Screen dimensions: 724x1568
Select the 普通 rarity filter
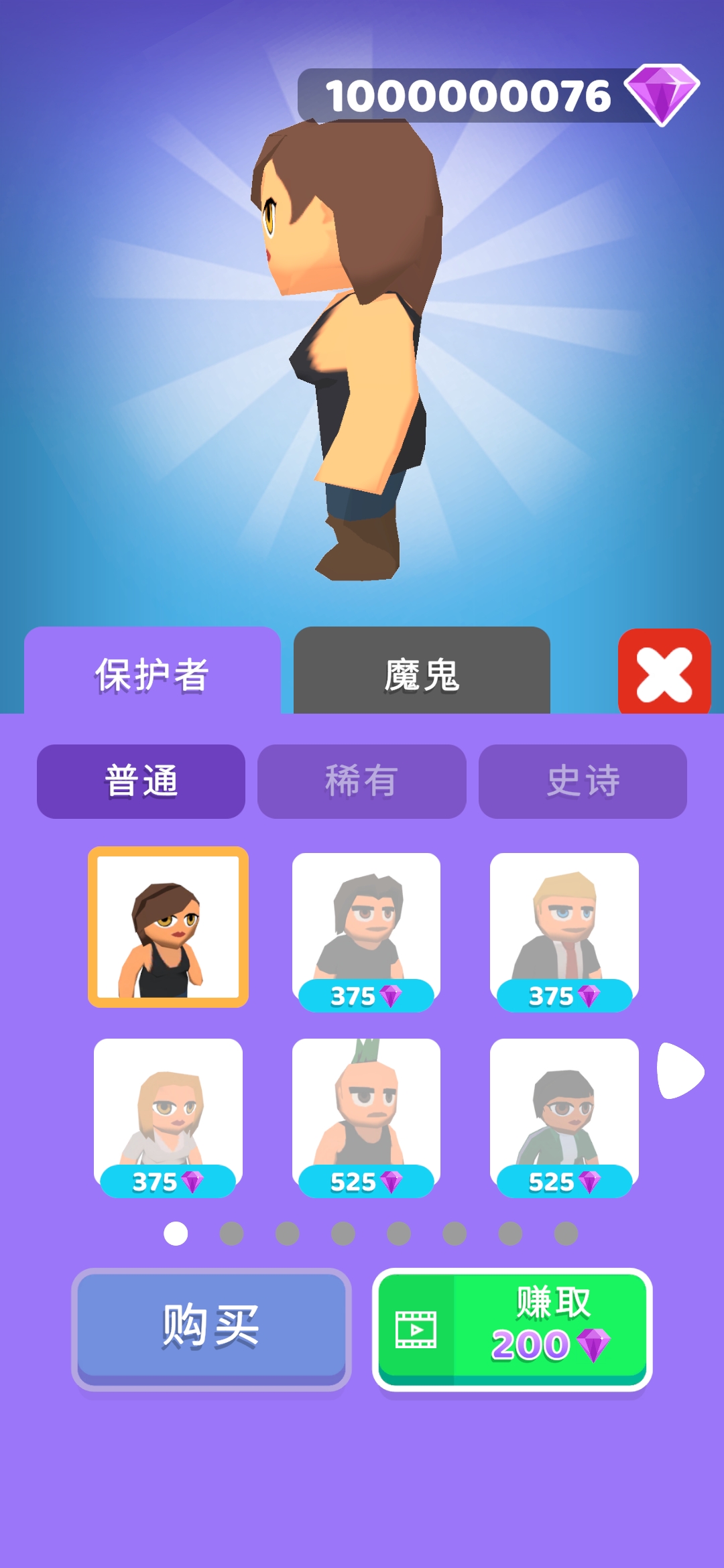pos(141,781)
